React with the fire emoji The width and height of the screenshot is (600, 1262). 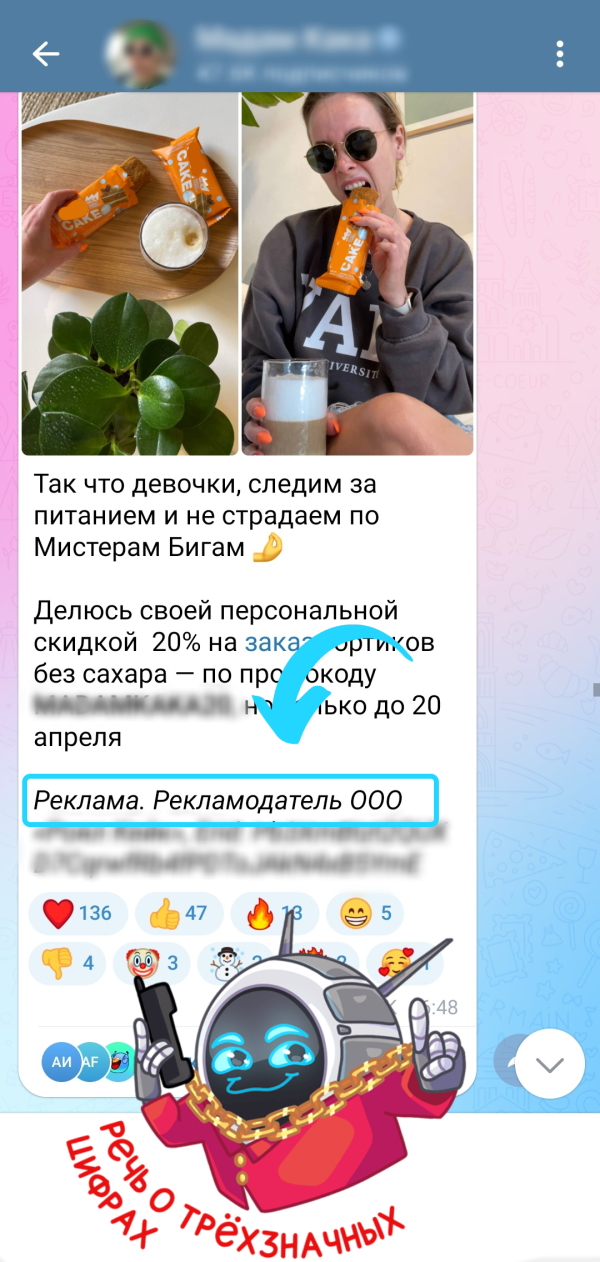point(274,913)
